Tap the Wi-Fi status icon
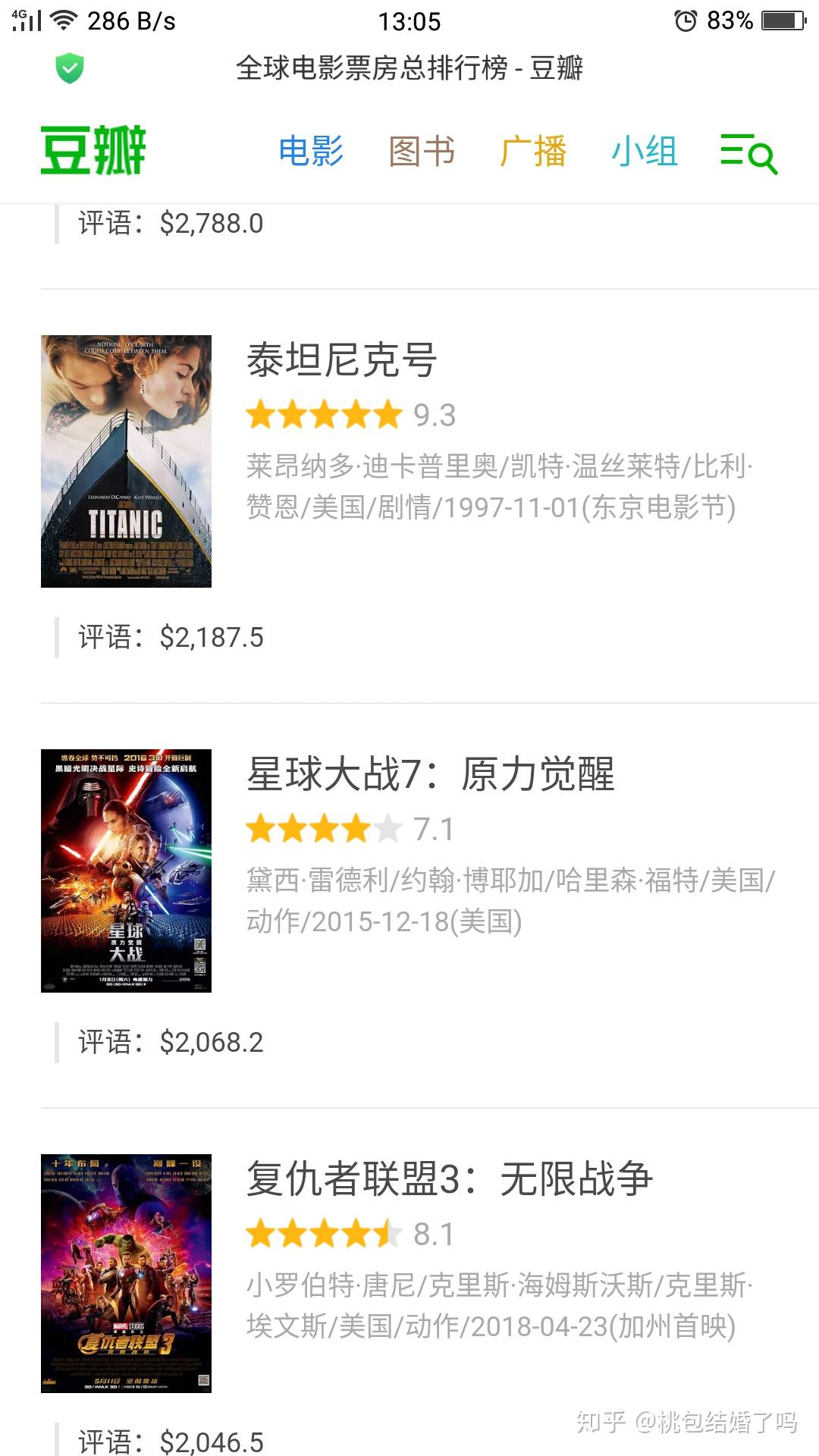This screenshot has height=1456, width=819. point(64,20)
